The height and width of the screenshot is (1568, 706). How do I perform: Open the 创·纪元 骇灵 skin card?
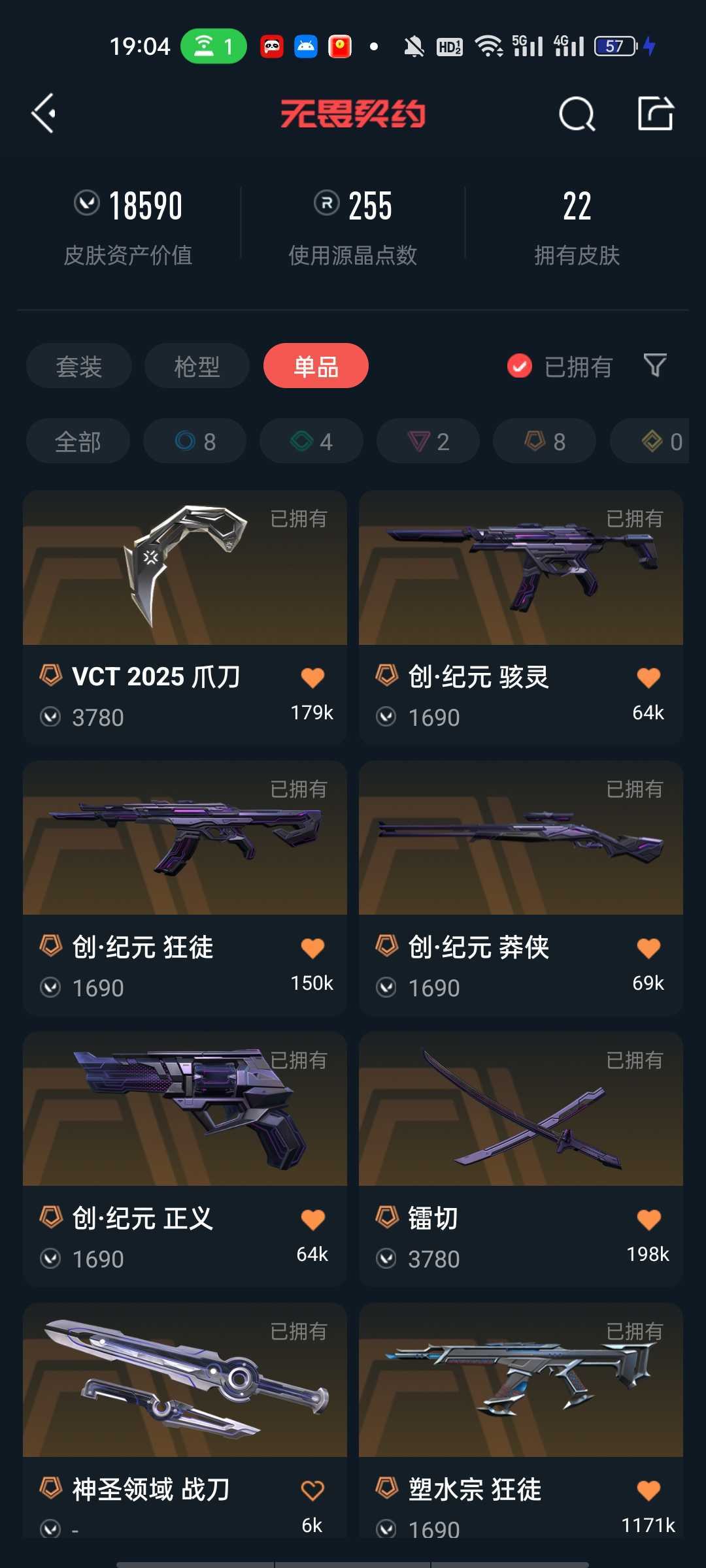tap(521, 618)
